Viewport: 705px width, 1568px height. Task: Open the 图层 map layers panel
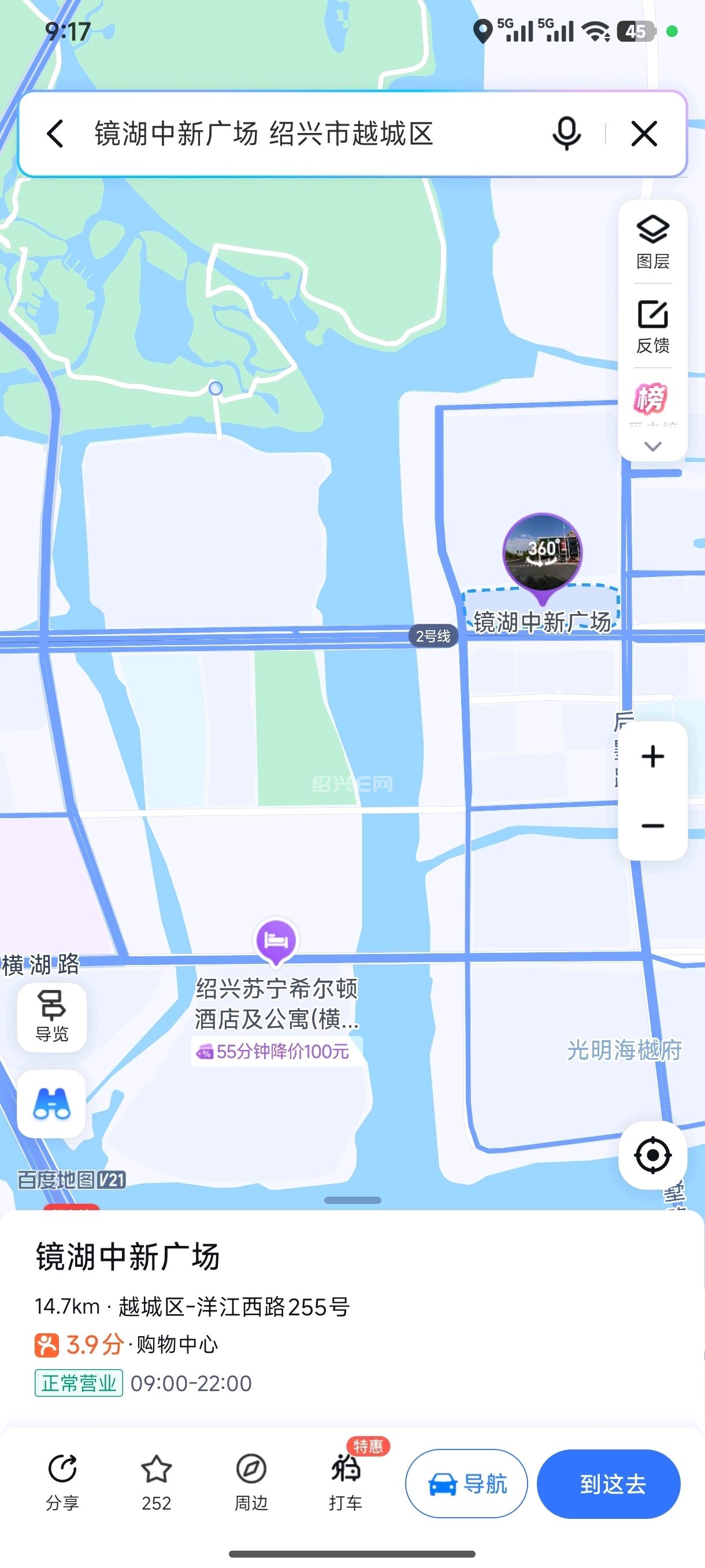tap(652, 242)
